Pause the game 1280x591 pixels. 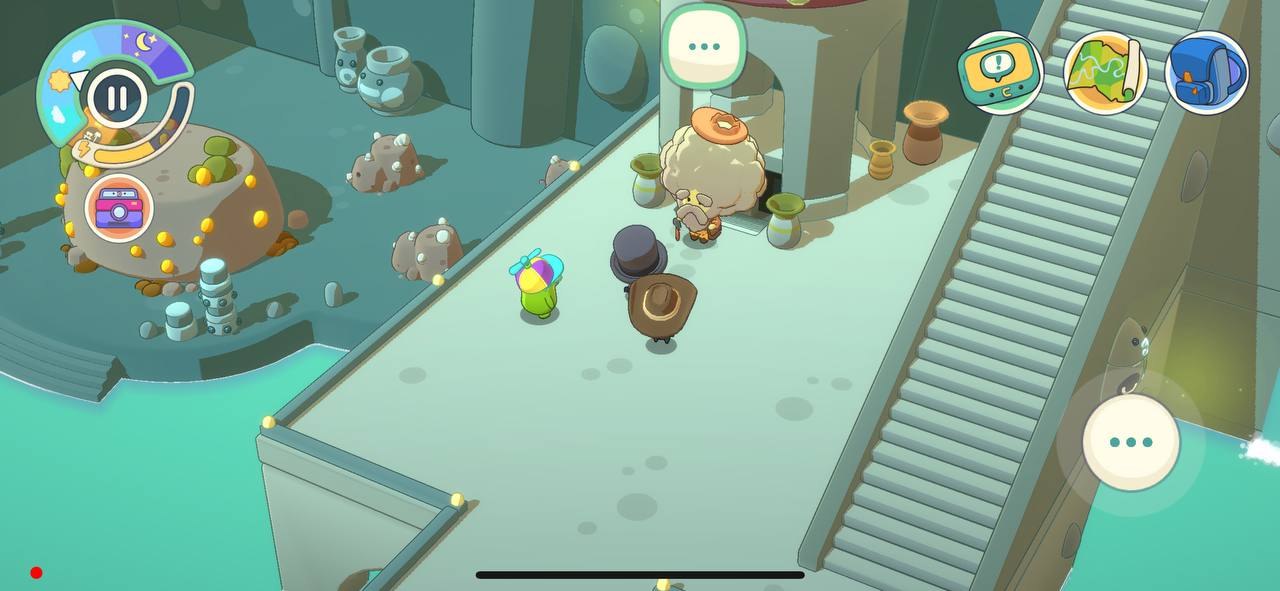point(117,98)
